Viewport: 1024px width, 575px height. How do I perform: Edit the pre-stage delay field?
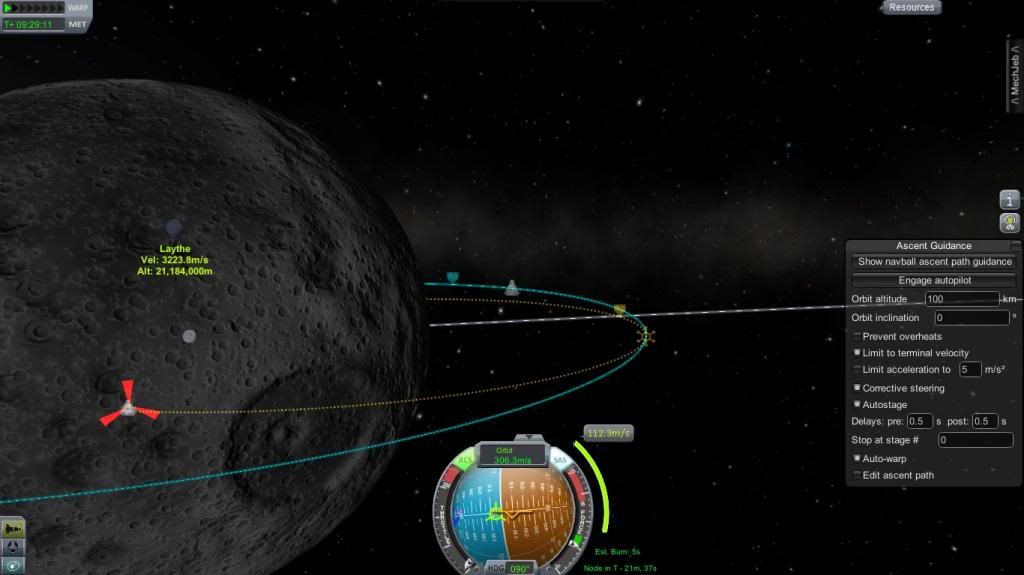pyautogui.click(x=919, y=422)
